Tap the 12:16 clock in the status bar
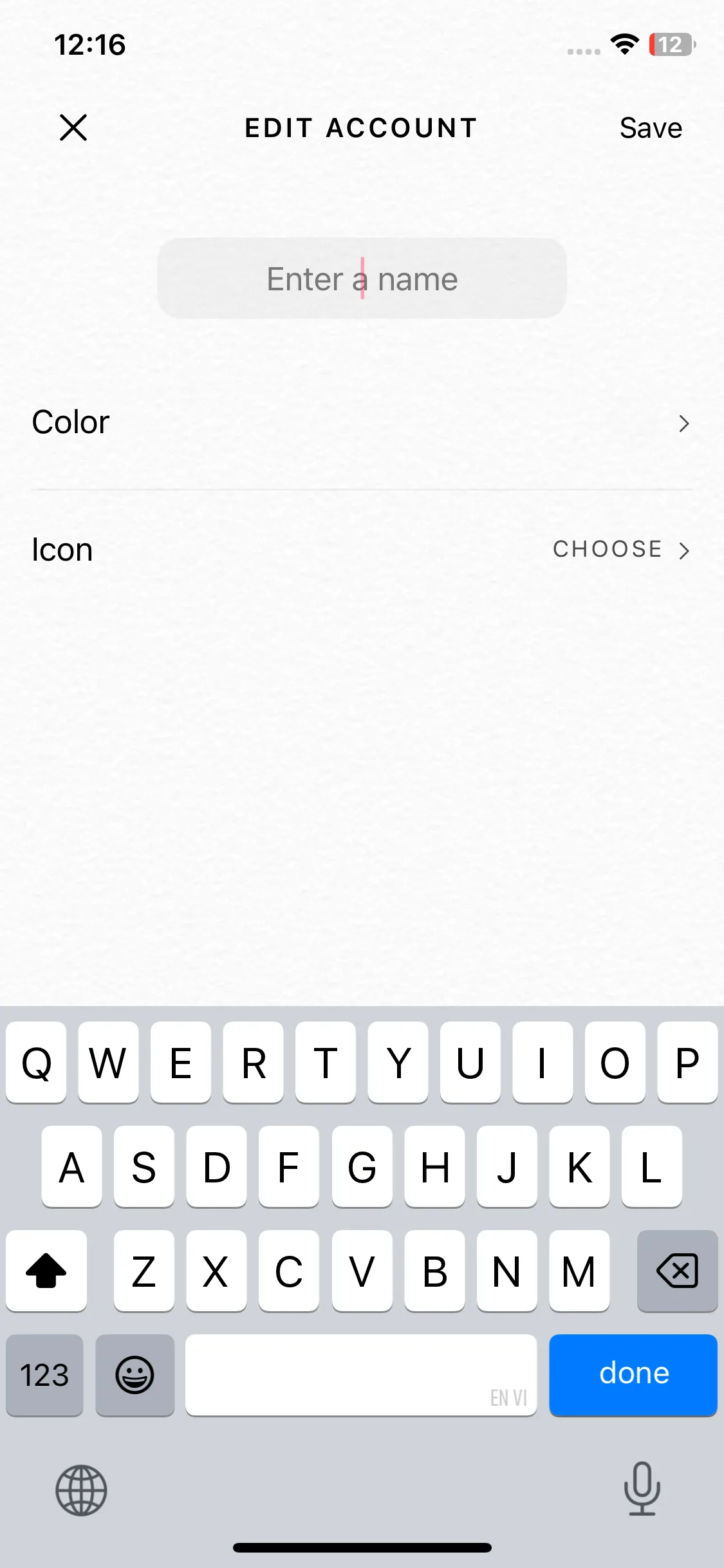The width and height of the screenshot is (724, 1568). [90, 44]
